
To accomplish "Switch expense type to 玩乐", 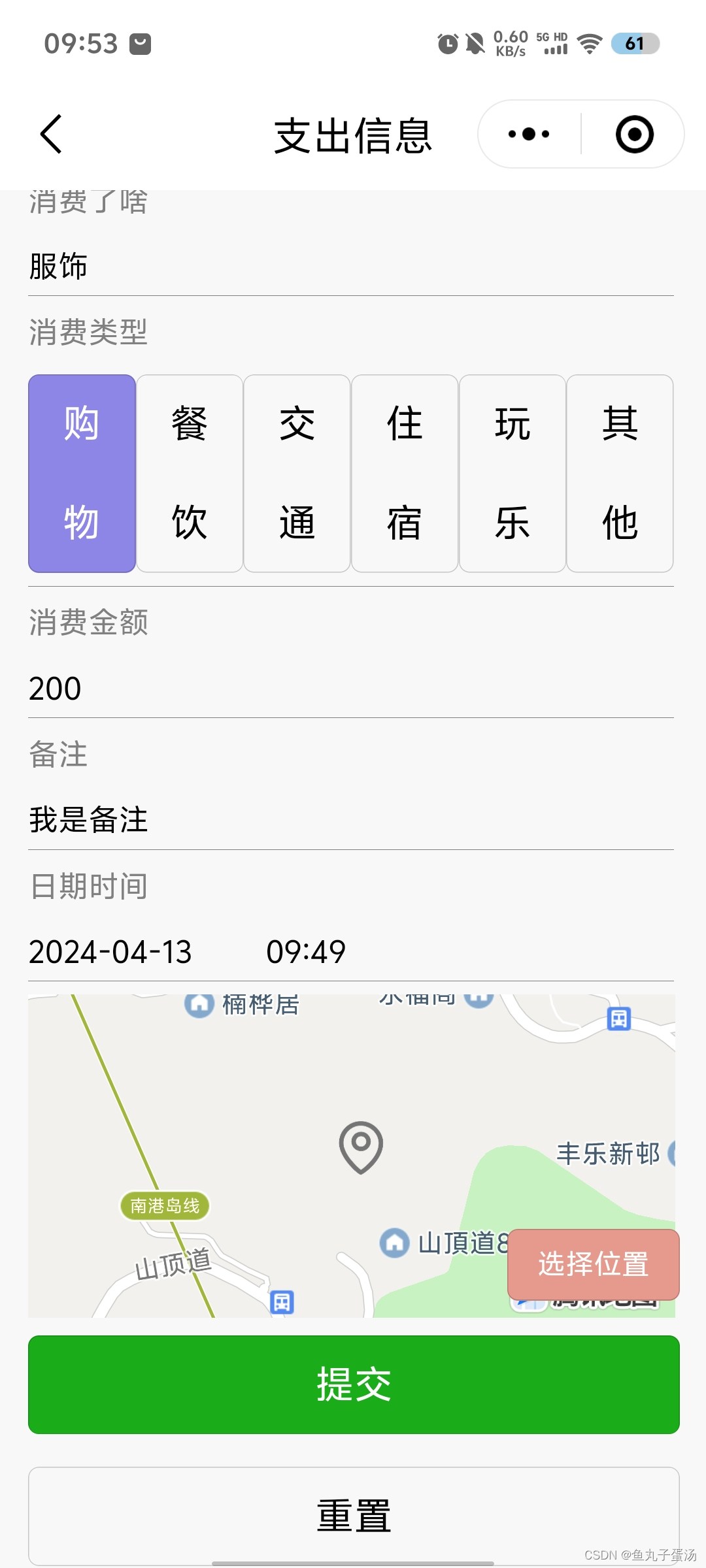I will 513,474.
